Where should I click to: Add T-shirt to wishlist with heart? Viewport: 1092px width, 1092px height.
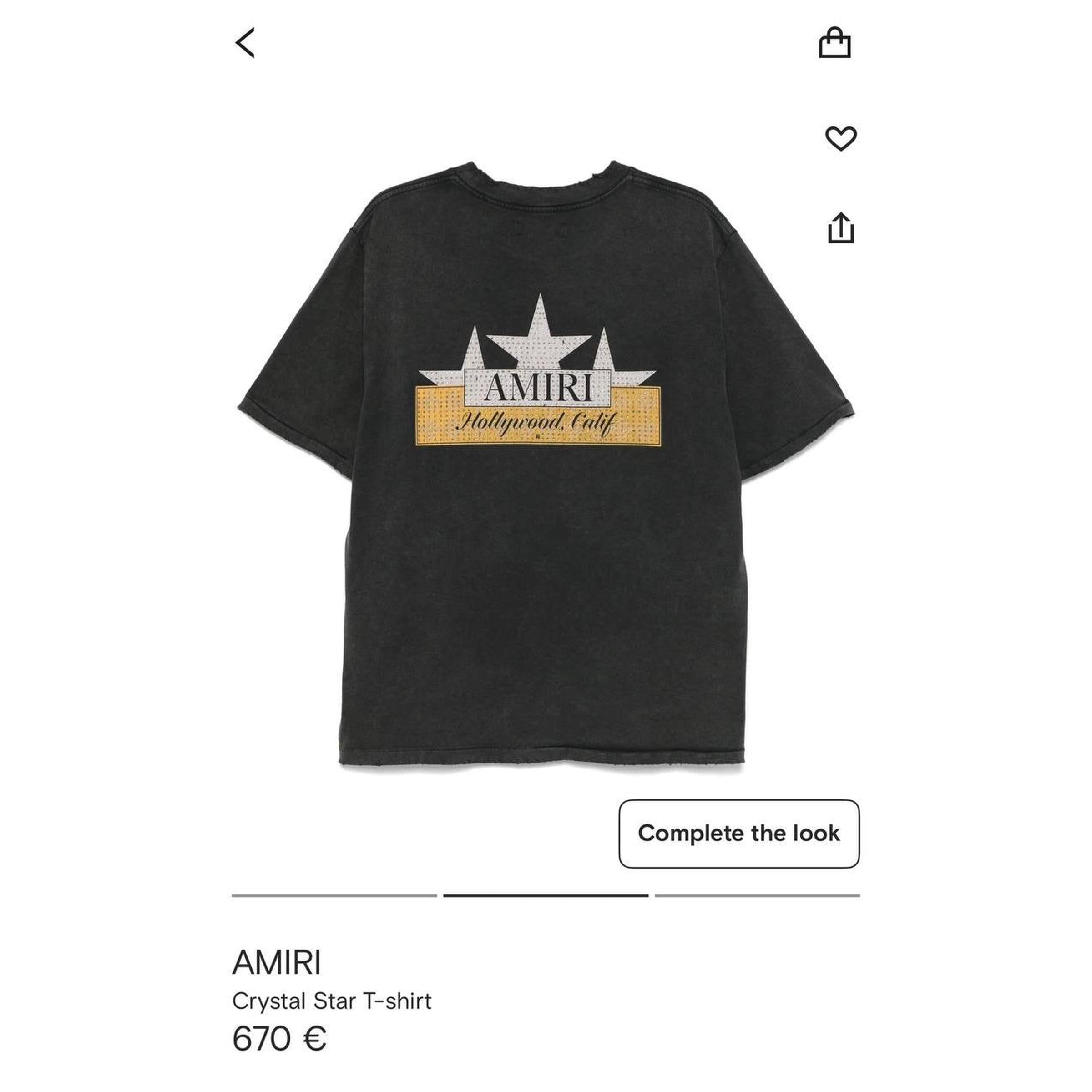[840, 138]
